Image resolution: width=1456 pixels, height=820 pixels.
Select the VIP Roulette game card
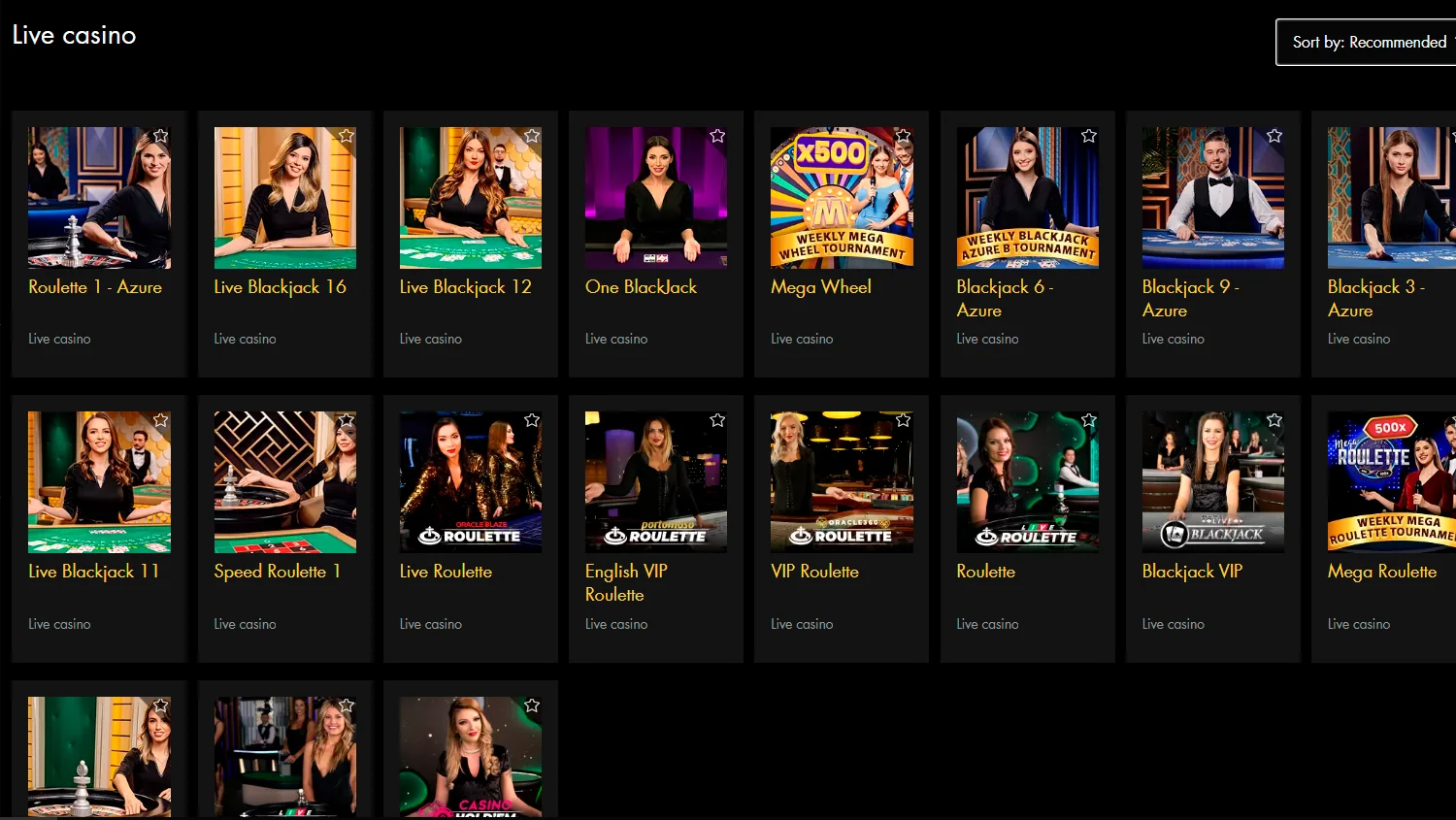842,482
